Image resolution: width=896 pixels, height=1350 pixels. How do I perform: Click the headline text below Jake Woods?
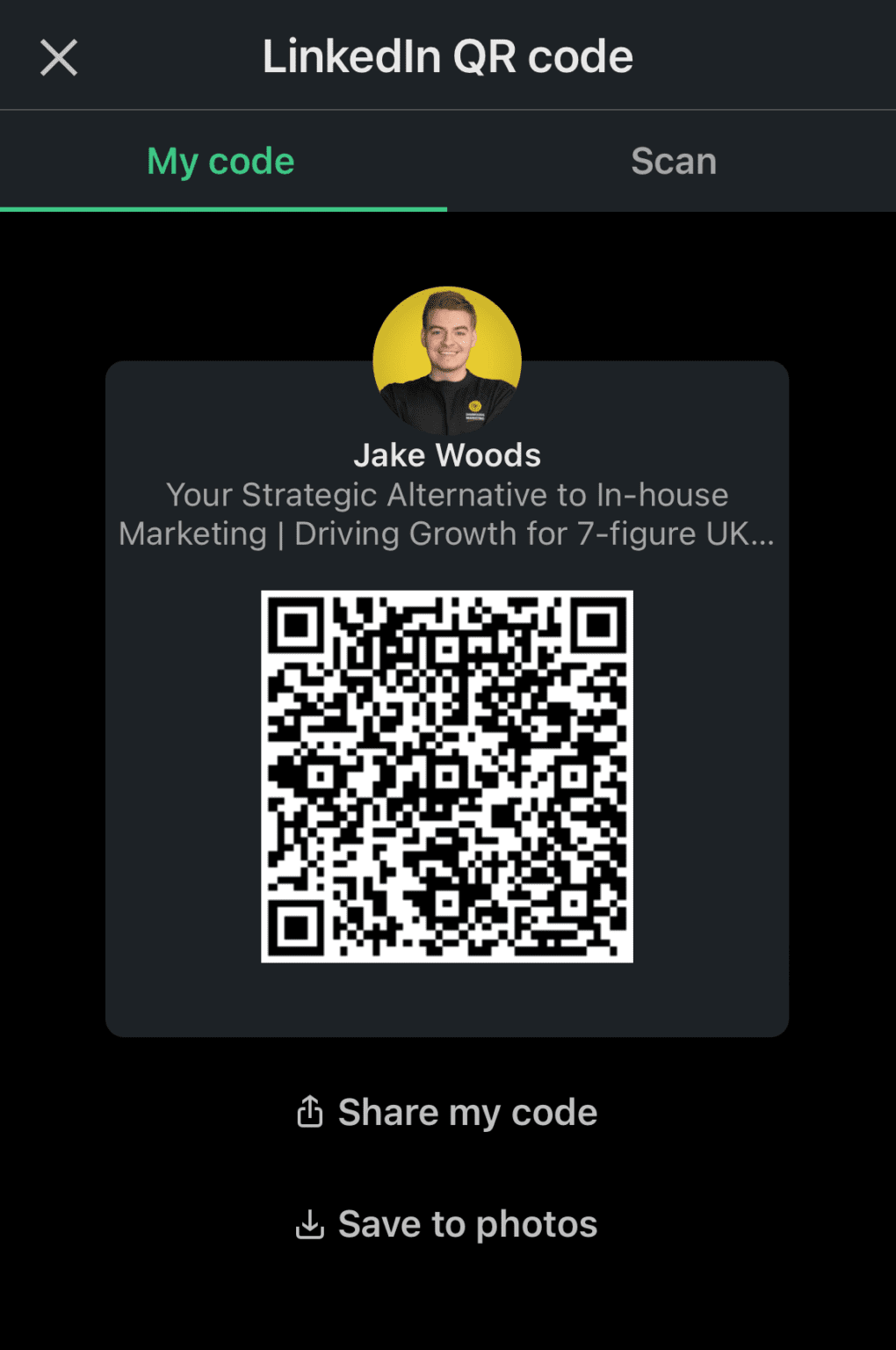point(447,513)
